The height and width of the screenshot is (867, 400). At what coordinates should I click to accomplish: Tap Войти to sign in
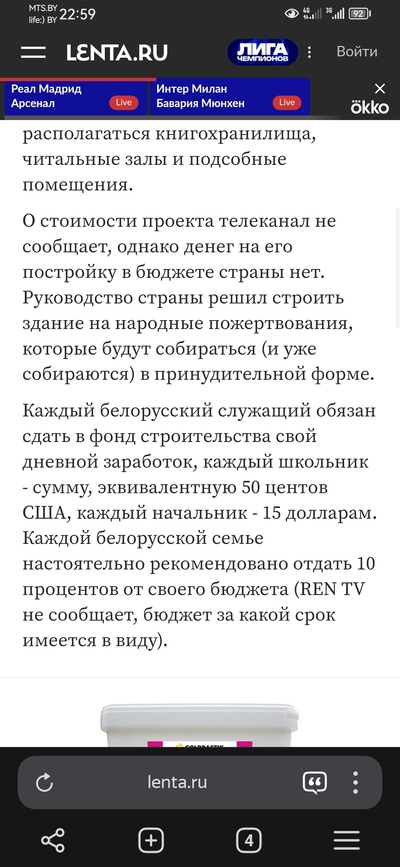(x=357, y=51)
